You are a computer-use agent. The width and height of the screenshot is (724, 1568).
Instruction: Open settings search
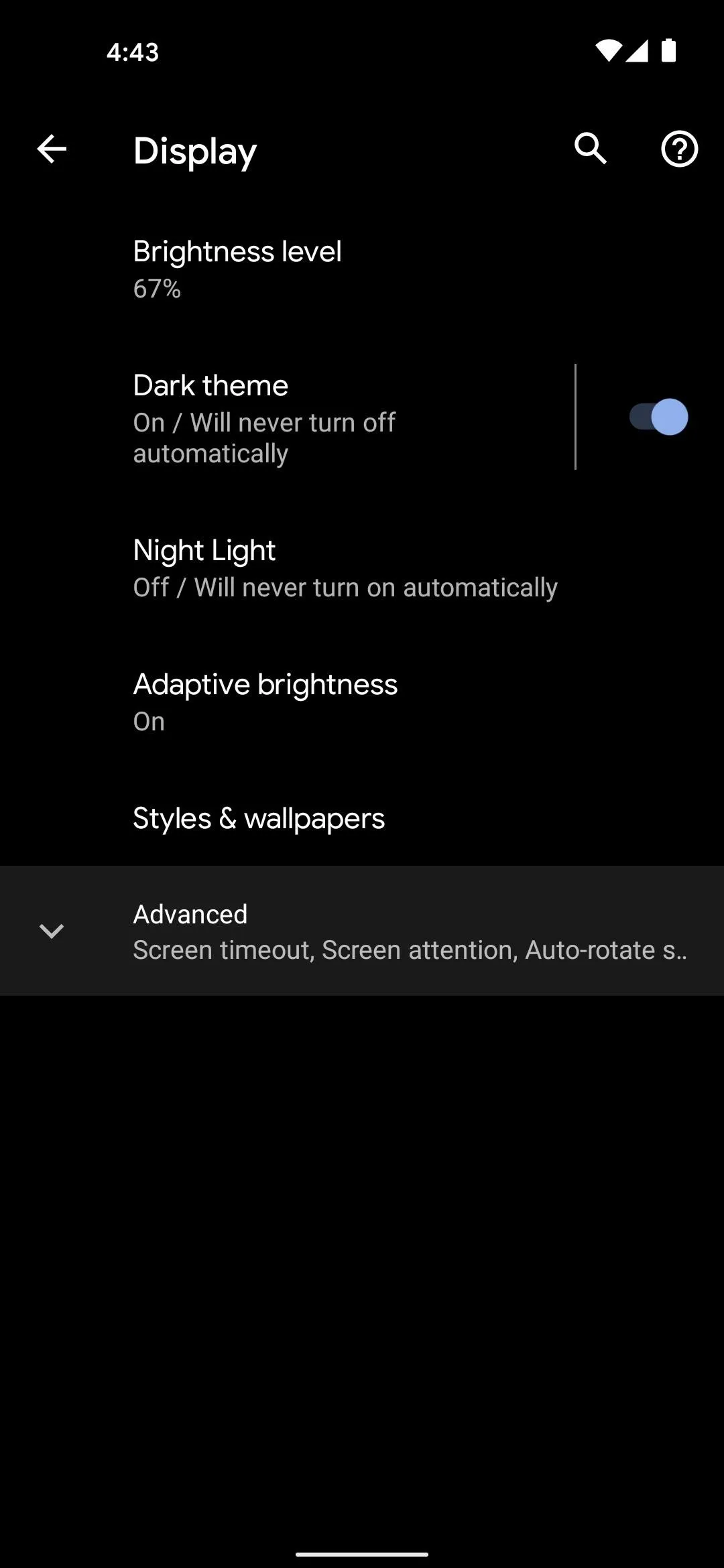[x=591, y=149]
